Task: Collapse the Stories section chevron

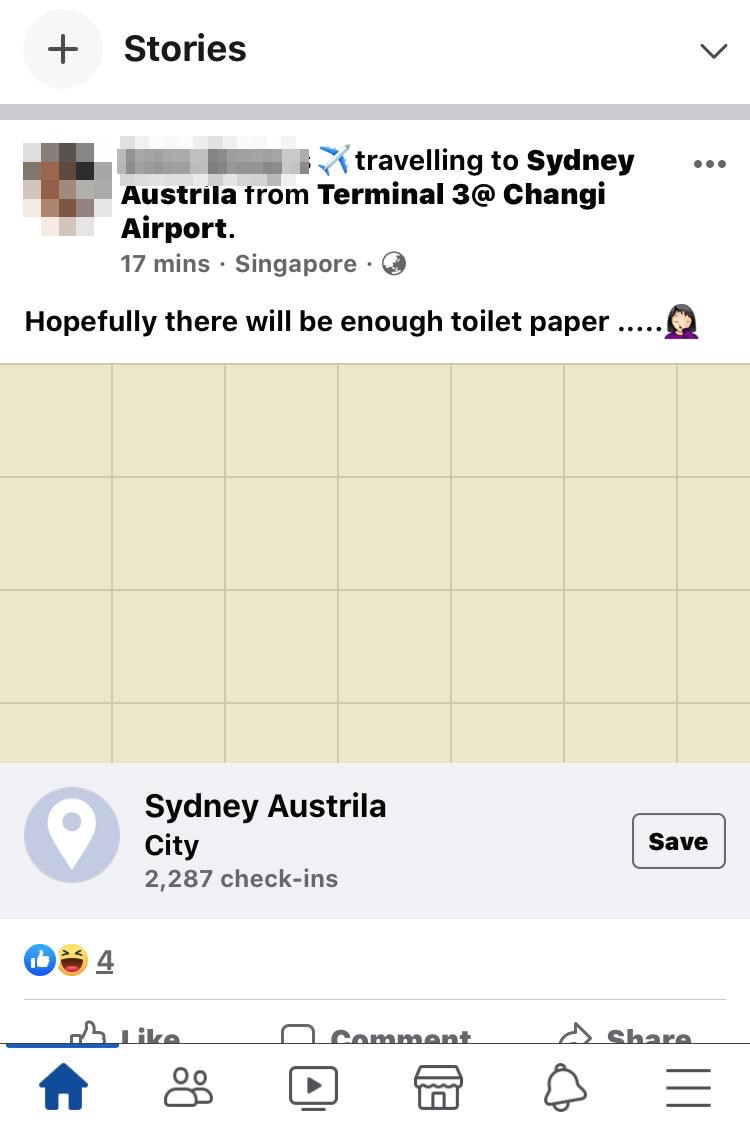Action: pyautogui.click(x=713, y=51)
